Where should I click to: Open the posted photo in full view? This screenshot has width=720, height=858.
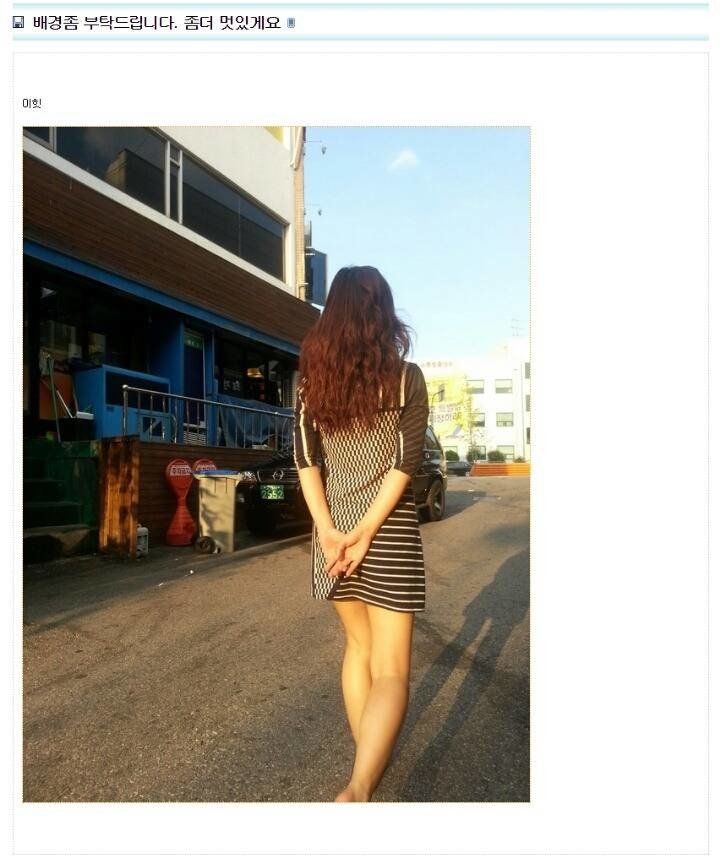pyautogui.click(x=276, y=463)
